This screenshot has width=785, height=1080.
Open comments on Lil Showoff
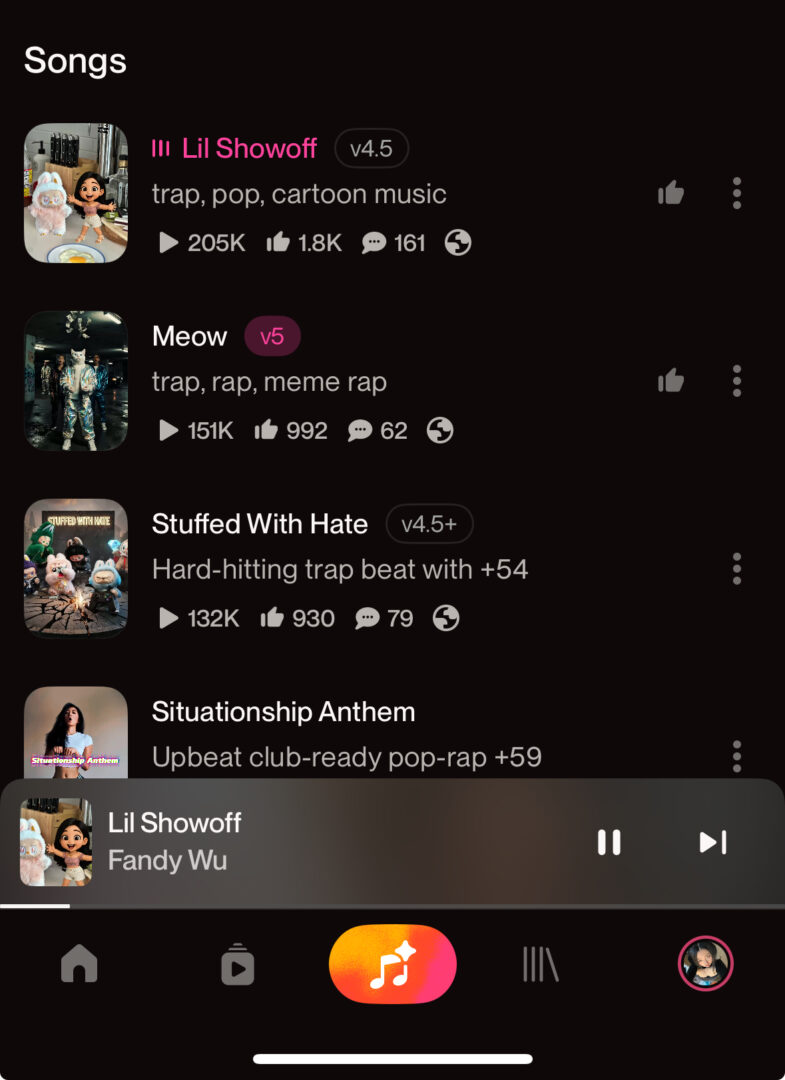(x=394, y=242)
